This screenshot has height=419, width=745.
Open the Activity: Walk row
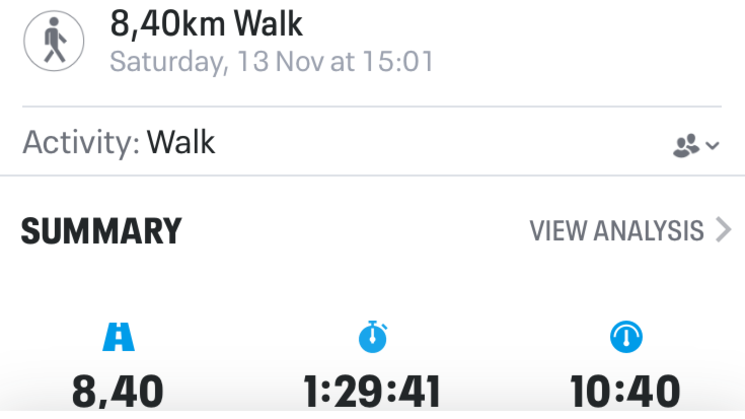point(120,143)
